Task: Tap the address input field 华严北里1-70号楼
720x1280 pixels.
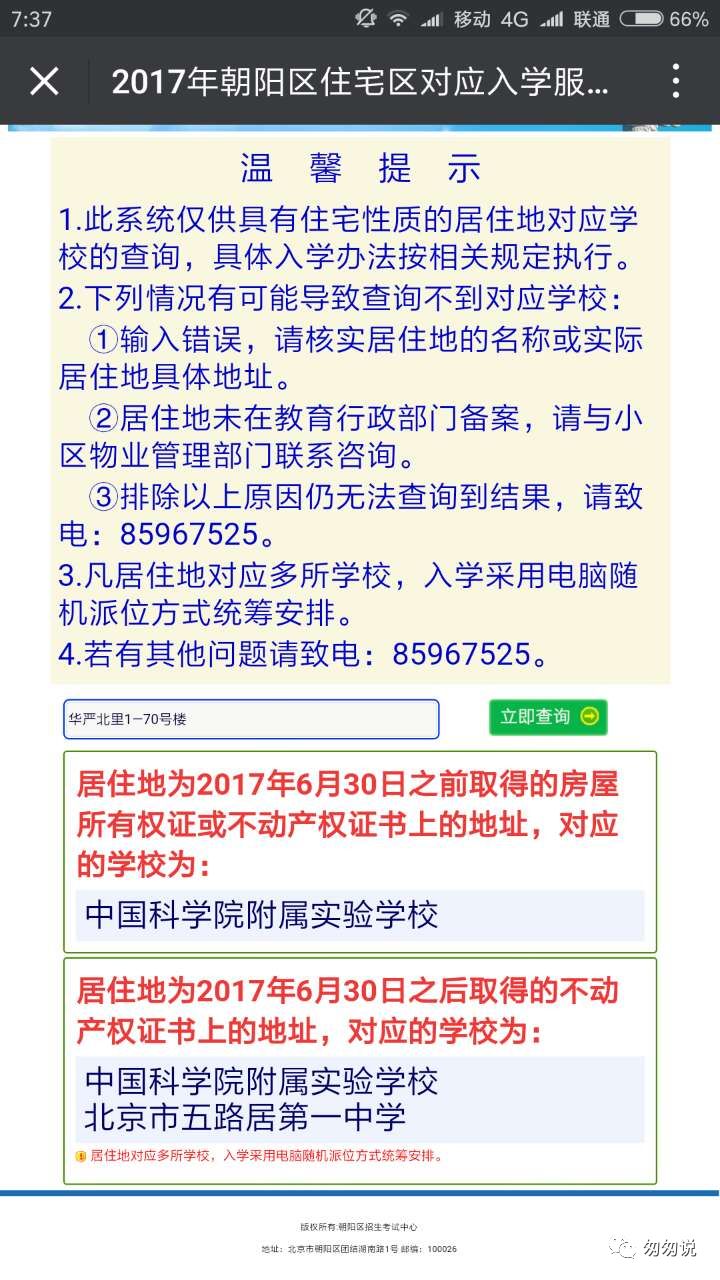Action: click(x=251, y=719)
